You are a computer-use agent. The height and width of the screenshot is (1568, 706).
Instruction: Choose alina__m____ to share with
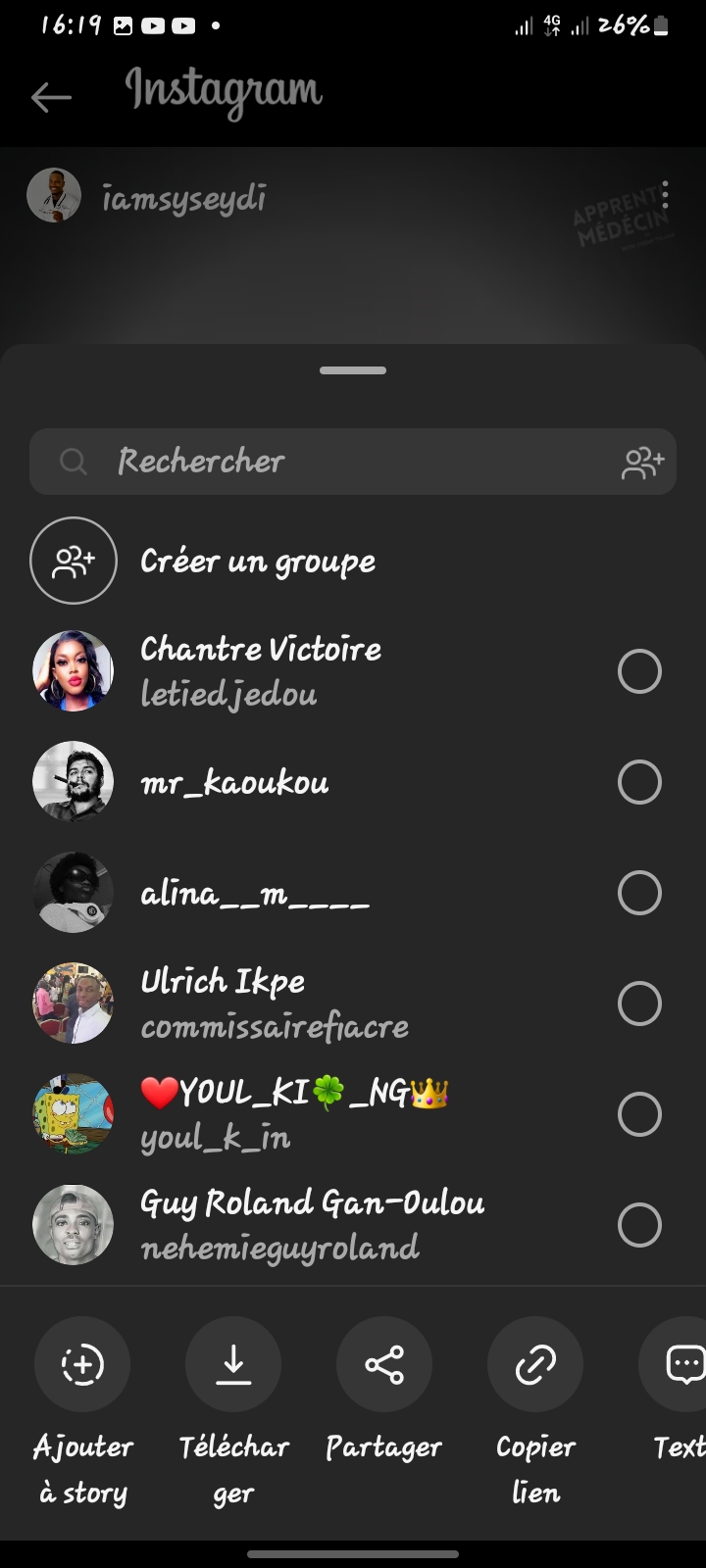click(639, 893)
